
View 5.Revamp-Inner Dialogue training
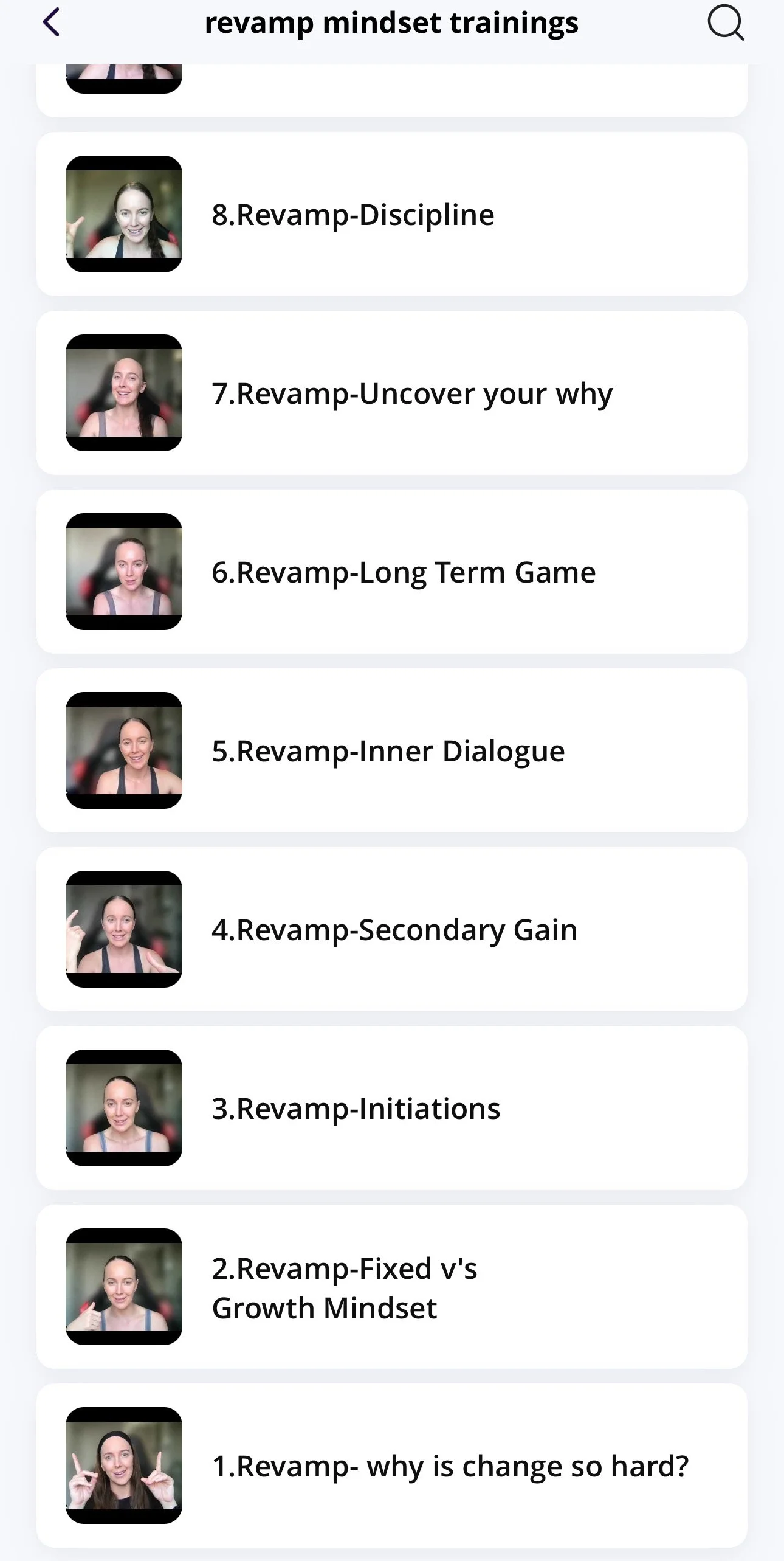tap(392, 750)
